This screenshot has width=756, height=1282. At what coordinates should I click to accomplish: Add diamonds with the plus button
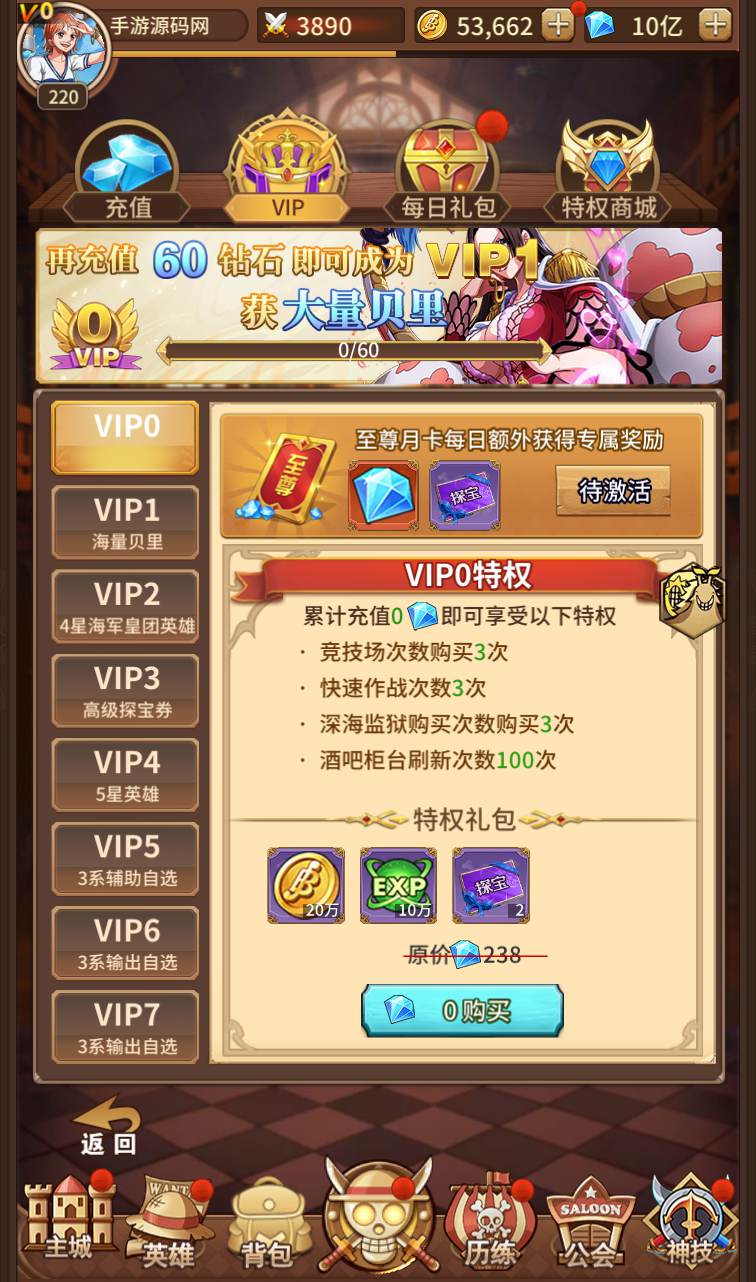(714, 25)
